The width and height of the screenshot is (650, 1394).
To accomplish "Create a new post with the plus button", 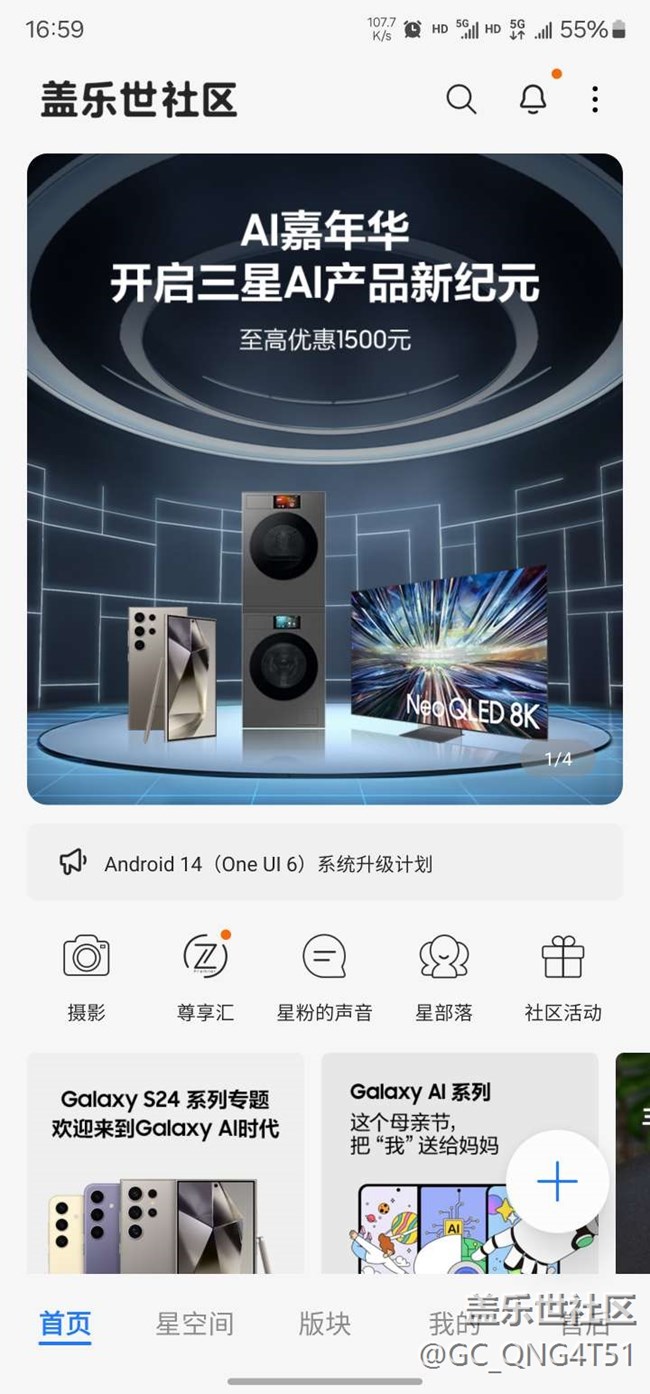I will click(x=557, y=1182).
